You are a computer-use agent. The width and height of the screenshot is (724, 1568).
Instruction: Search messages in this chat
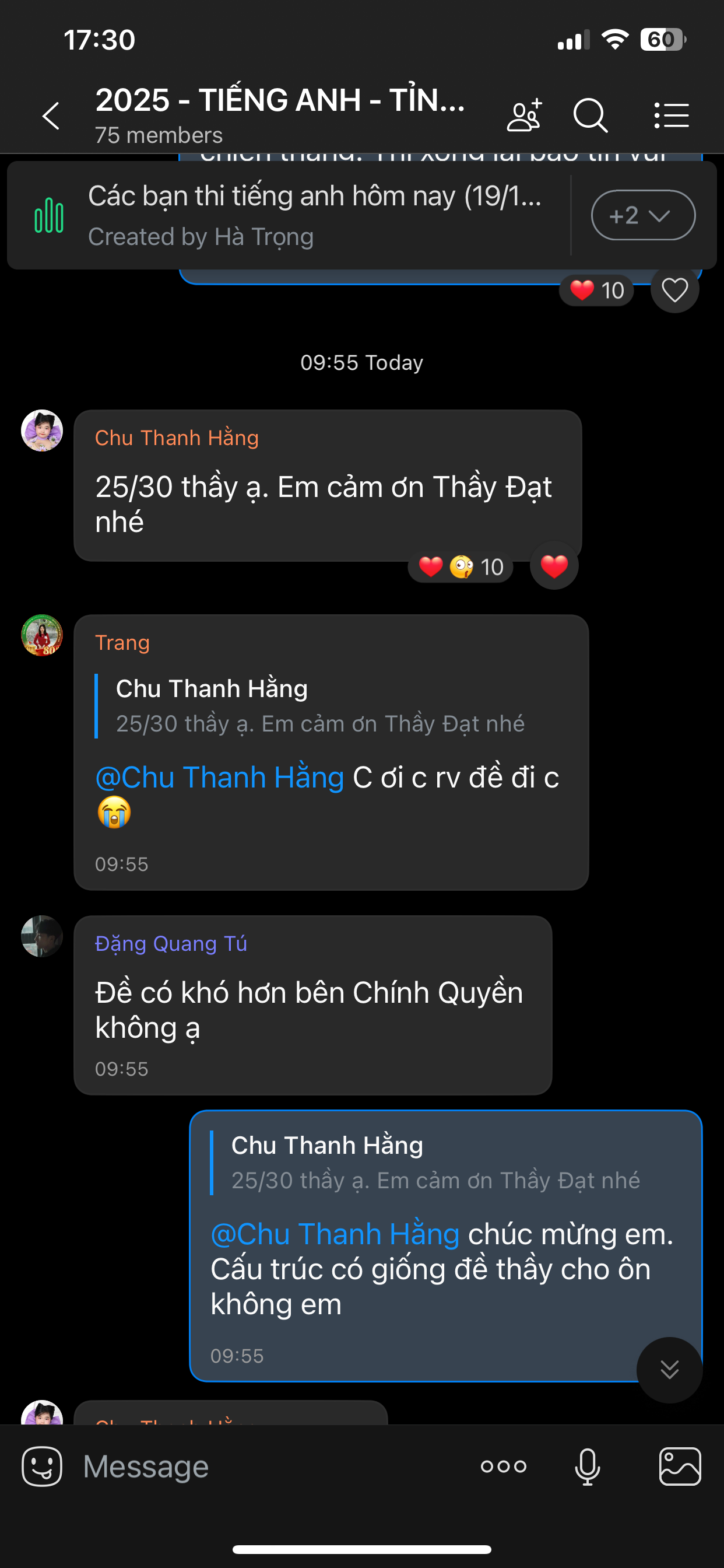[x=590, y=115]
